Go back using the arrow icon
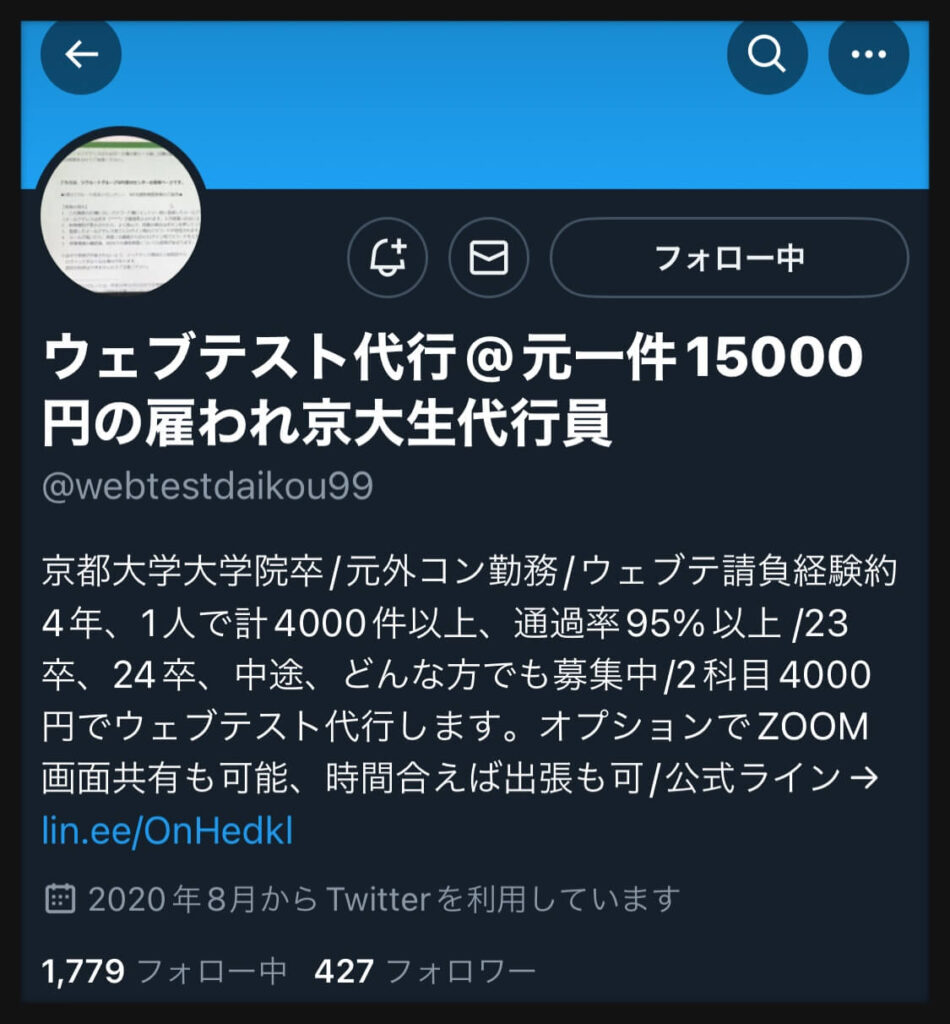 [x=81, y=54]
